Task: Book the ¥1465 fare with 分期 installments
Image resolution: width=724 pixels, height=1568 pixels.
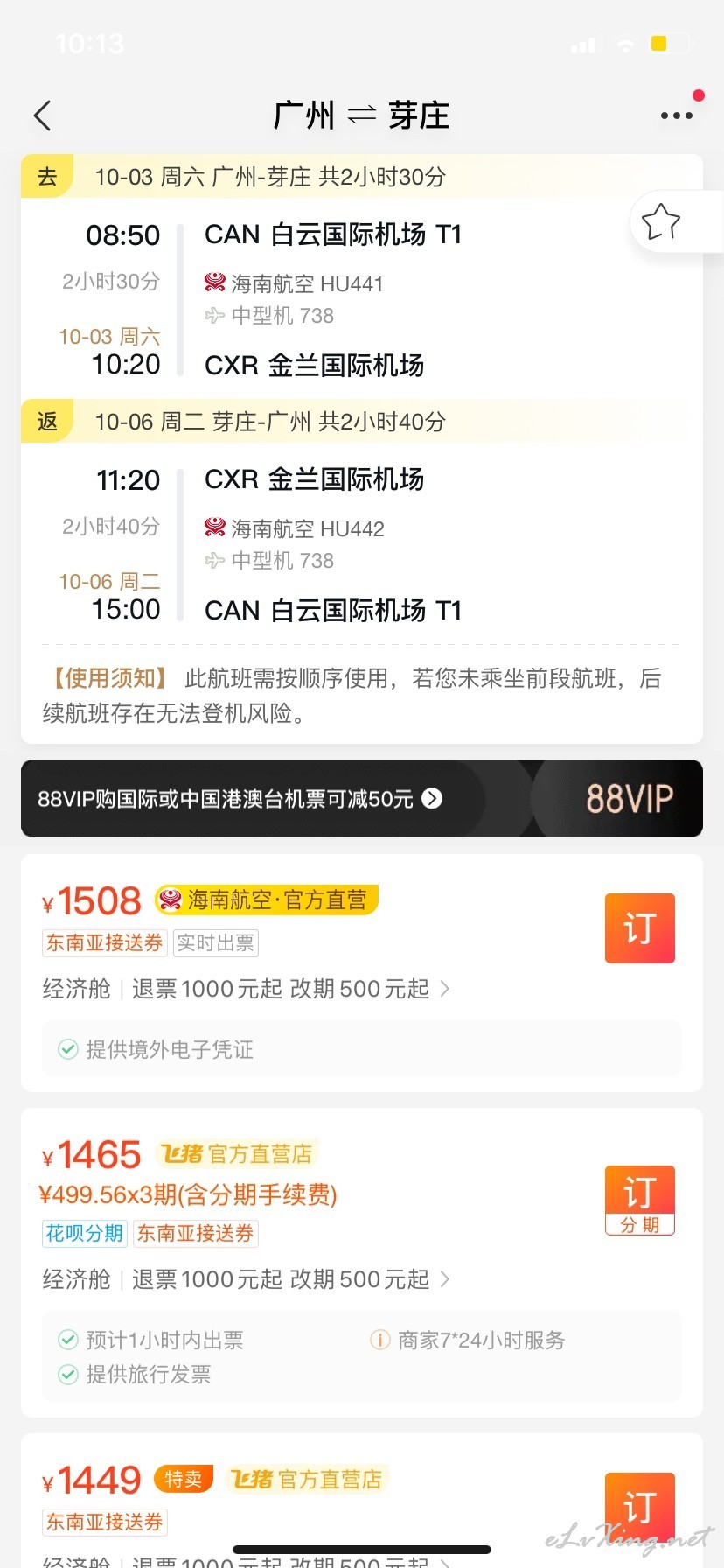Action: 640,1200
